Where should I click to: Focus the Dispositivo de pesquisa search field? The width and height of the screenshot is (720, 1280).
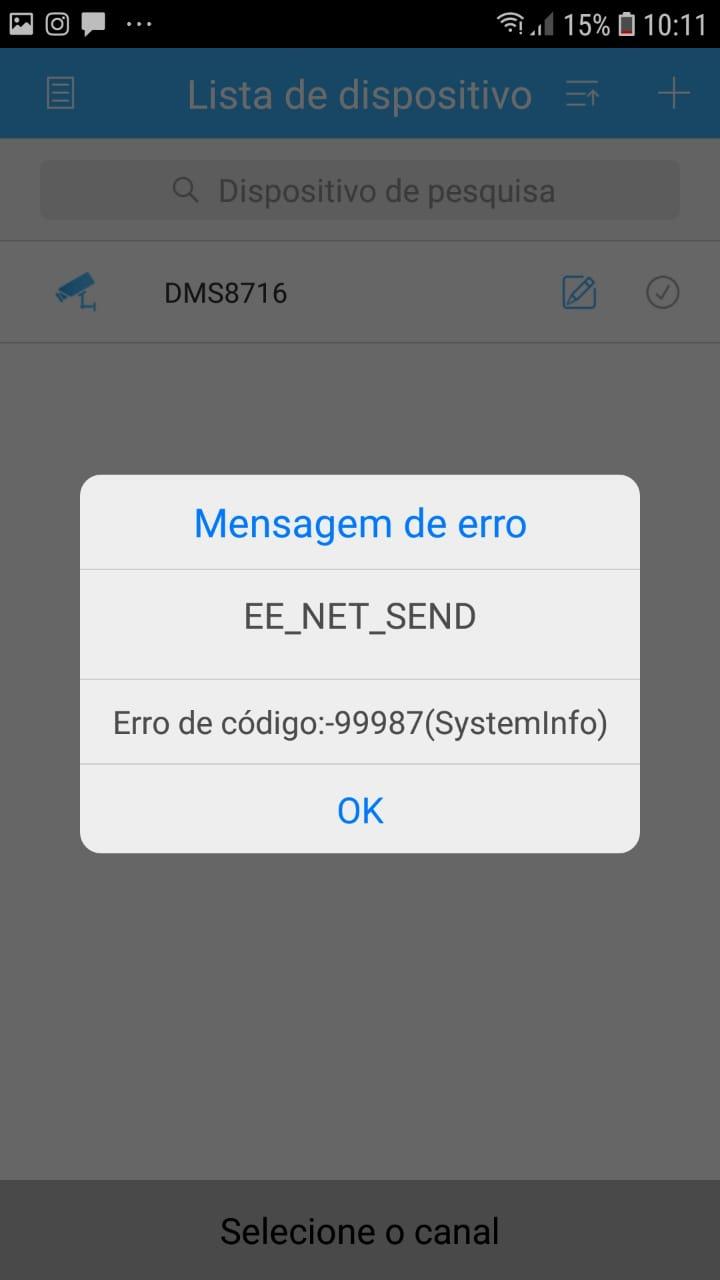pyautogui.click(x=360, y=190)
